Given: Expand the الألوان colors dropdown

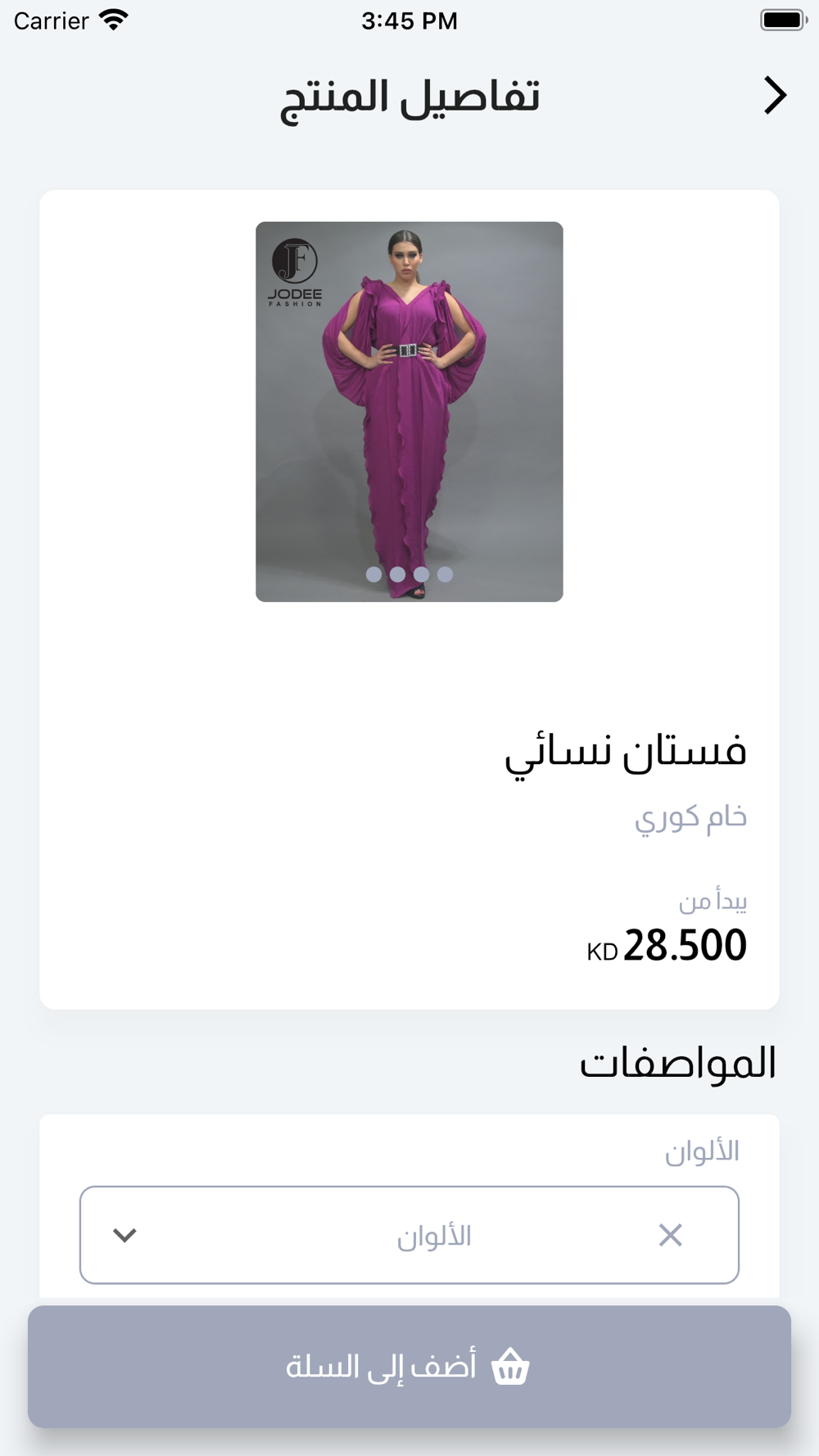Looking at the screenshot, I should tap(124, 1235).
